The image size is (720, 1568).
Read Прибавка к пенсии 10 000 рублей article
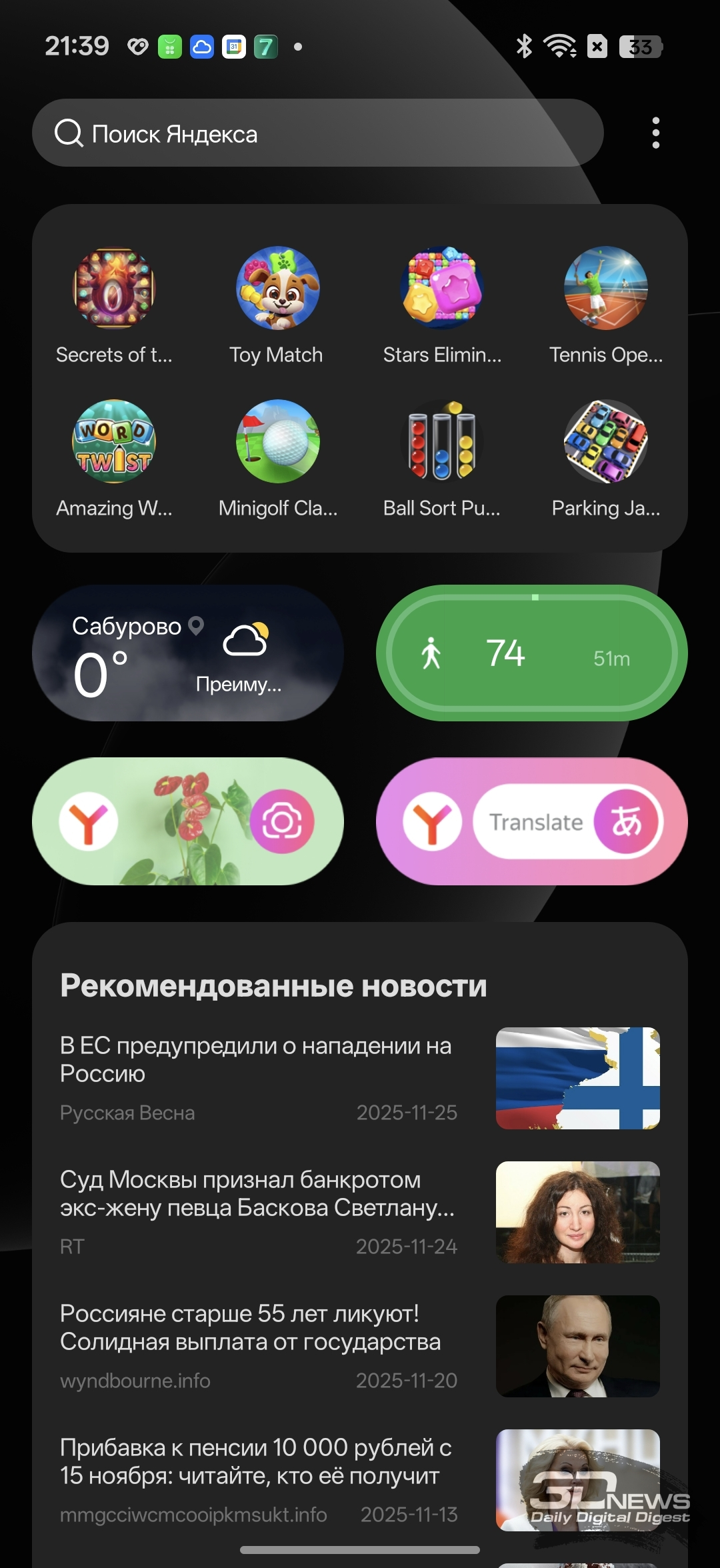256,1461
